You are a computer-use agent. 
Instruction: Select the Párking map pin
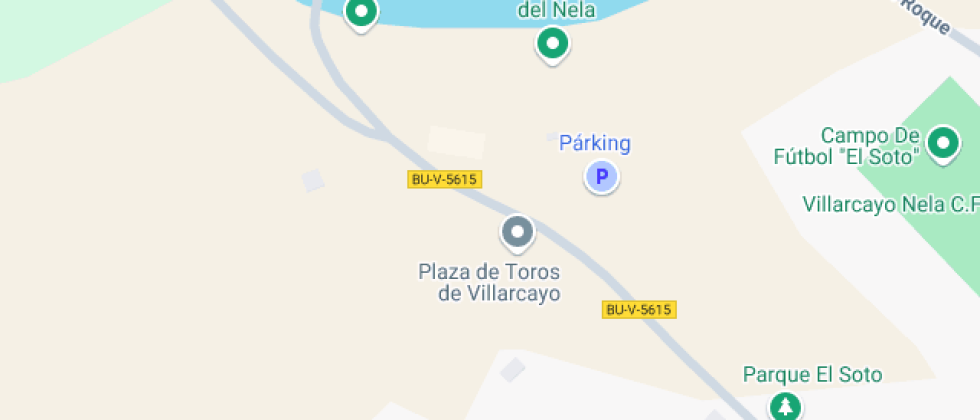click(x=601, y=177)
